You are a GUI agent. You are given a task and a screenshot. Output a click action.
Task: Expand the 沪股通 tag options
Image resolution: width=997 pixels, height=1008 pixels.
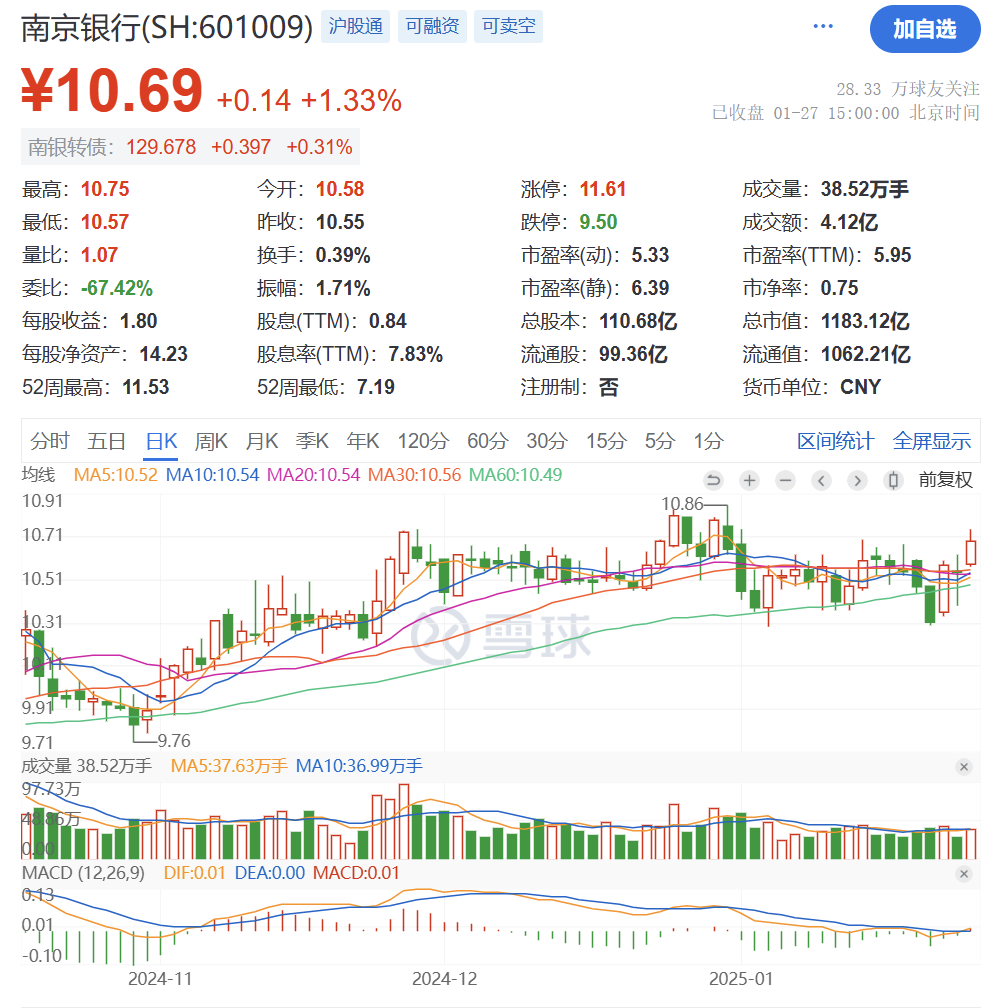coord(355,28)
